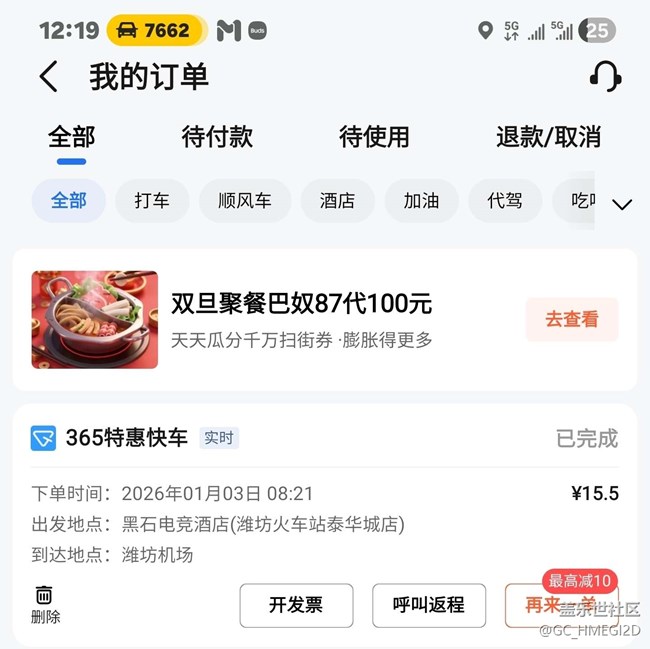Viewport: 650px width, 649px height.
Task: Filter orders by 代驾 chip
Action: pos(505,201)
